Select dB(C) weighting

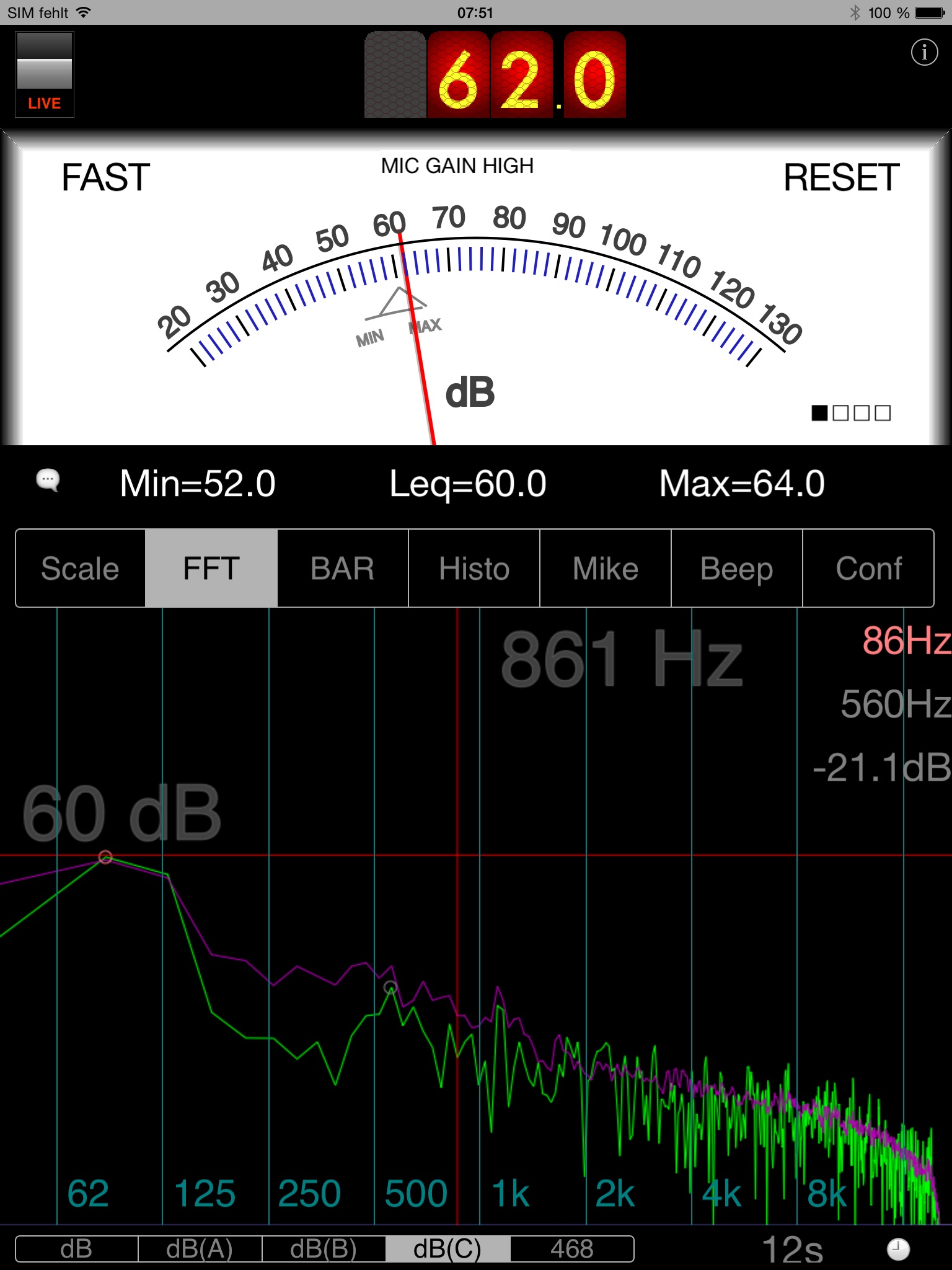pos(447,1249)
